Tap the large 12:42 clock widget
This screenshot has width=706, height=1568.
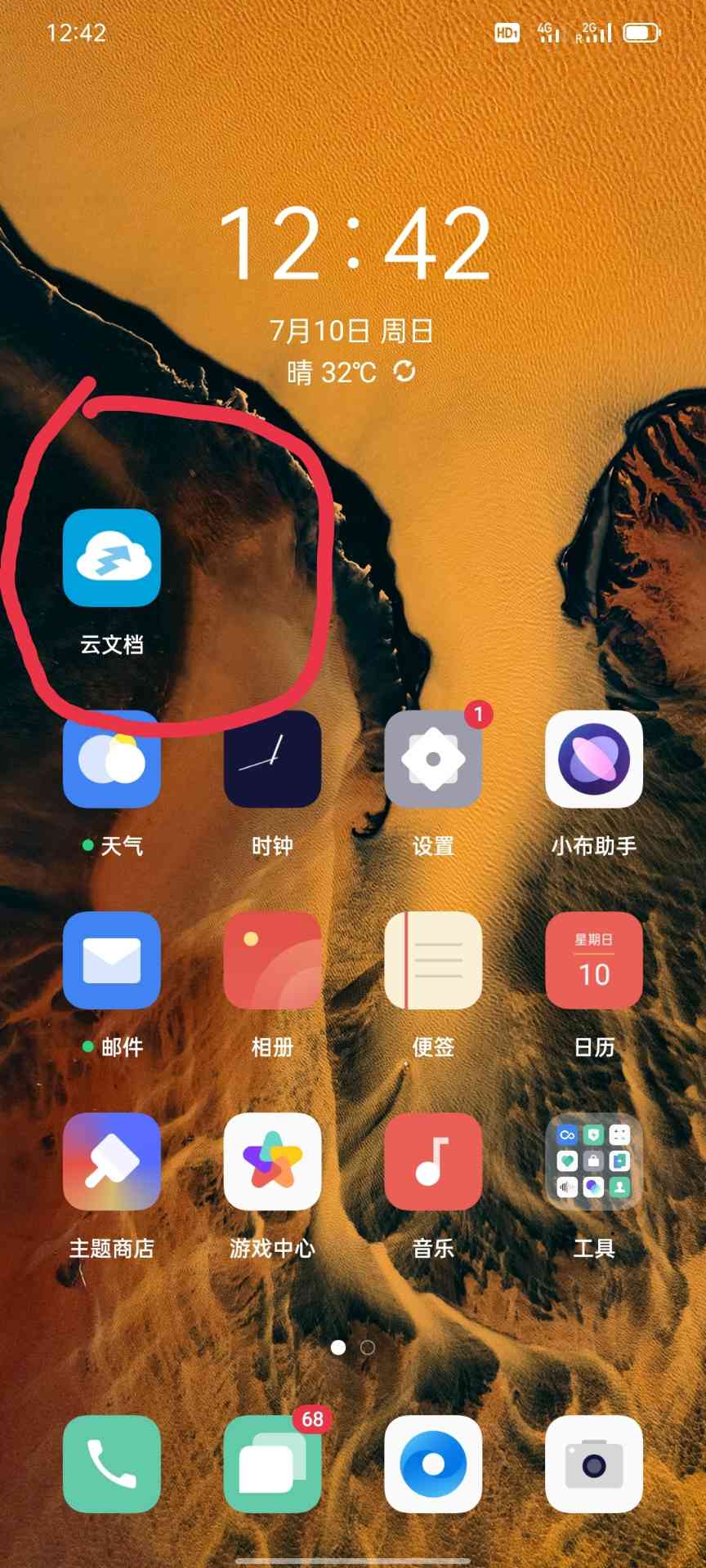coord(355,243)
